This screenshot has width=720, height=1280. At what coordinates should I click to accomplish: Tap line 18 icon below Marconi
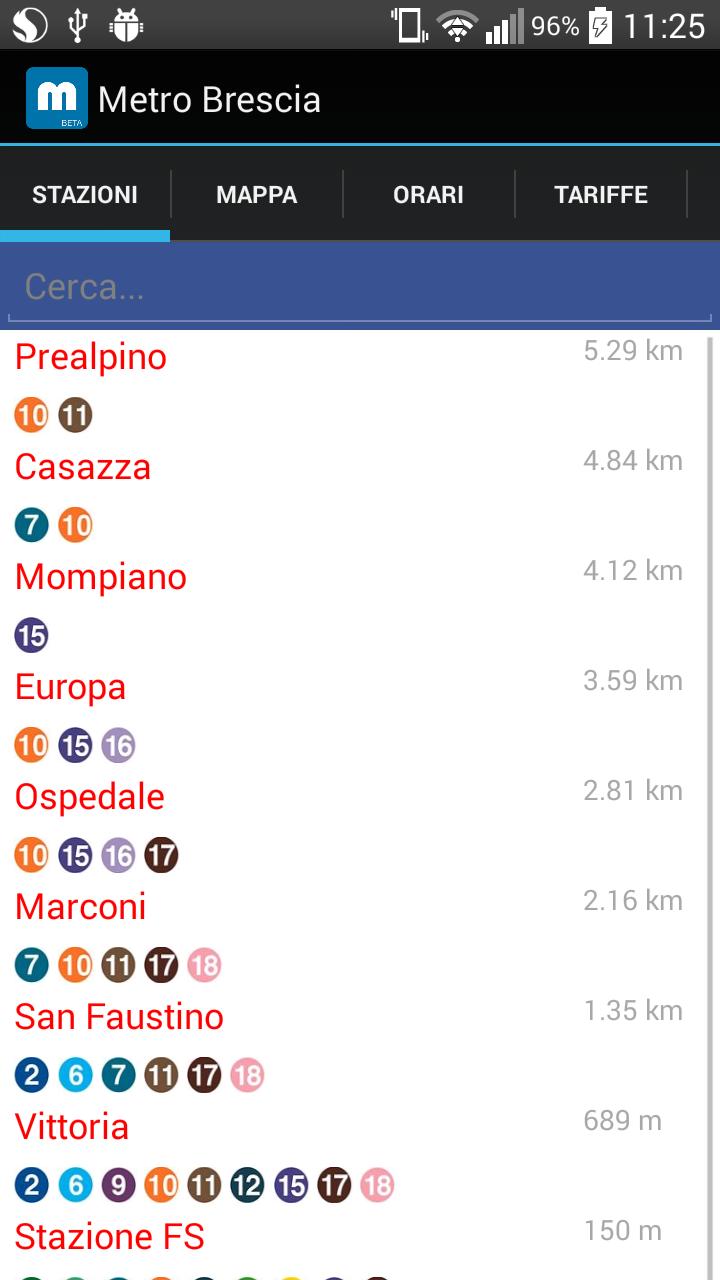click(x=203, y=964)
